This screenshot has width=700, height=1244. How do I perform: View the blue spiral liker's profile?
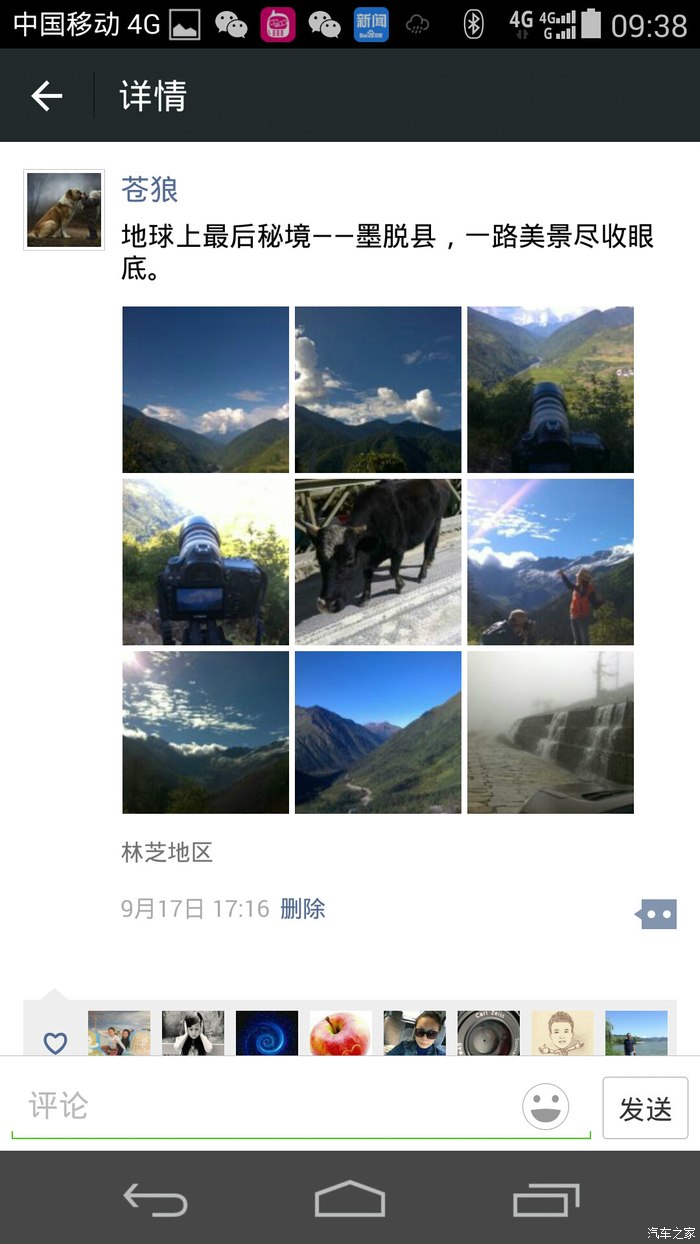point(267,1033)
